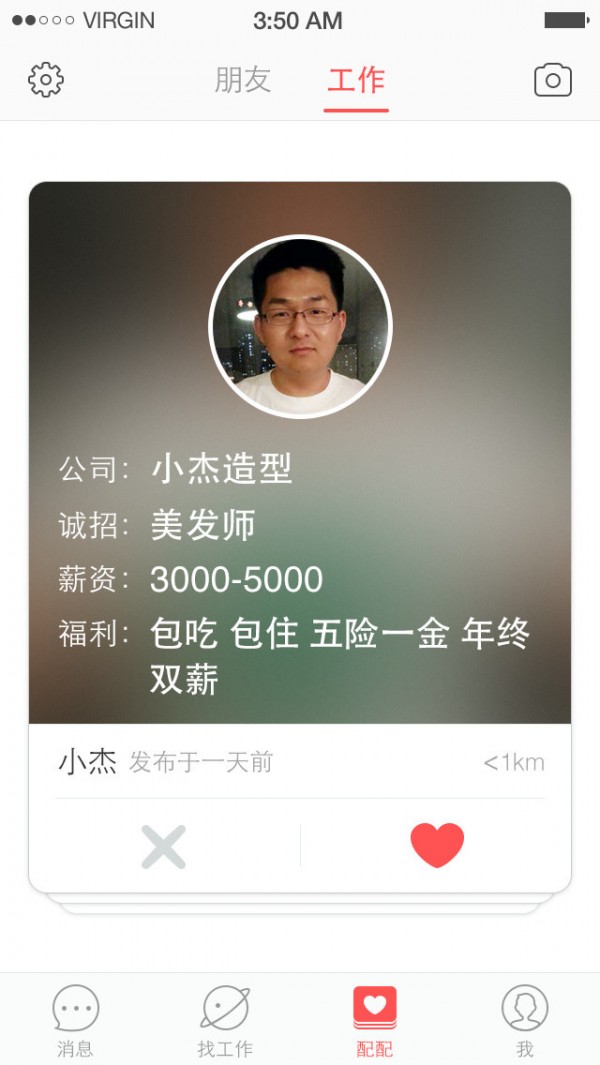Select the 配配 bottom tab
This screenshot has height=1065, width=600.
(x=375, y=1020)
